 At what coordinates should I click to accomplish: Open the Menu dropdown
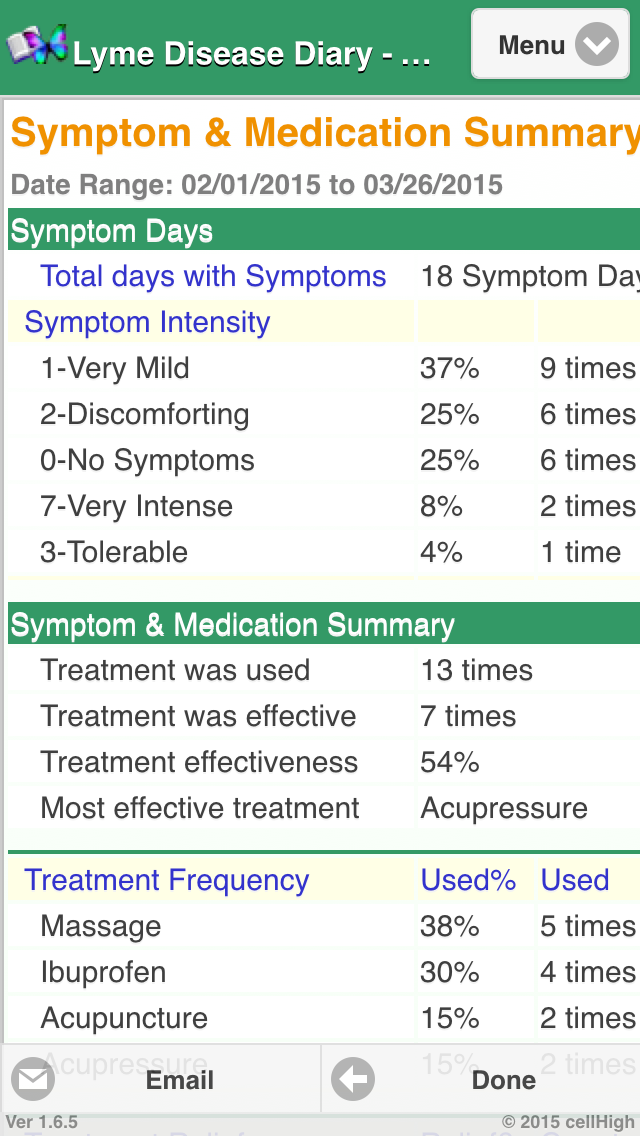550,44
